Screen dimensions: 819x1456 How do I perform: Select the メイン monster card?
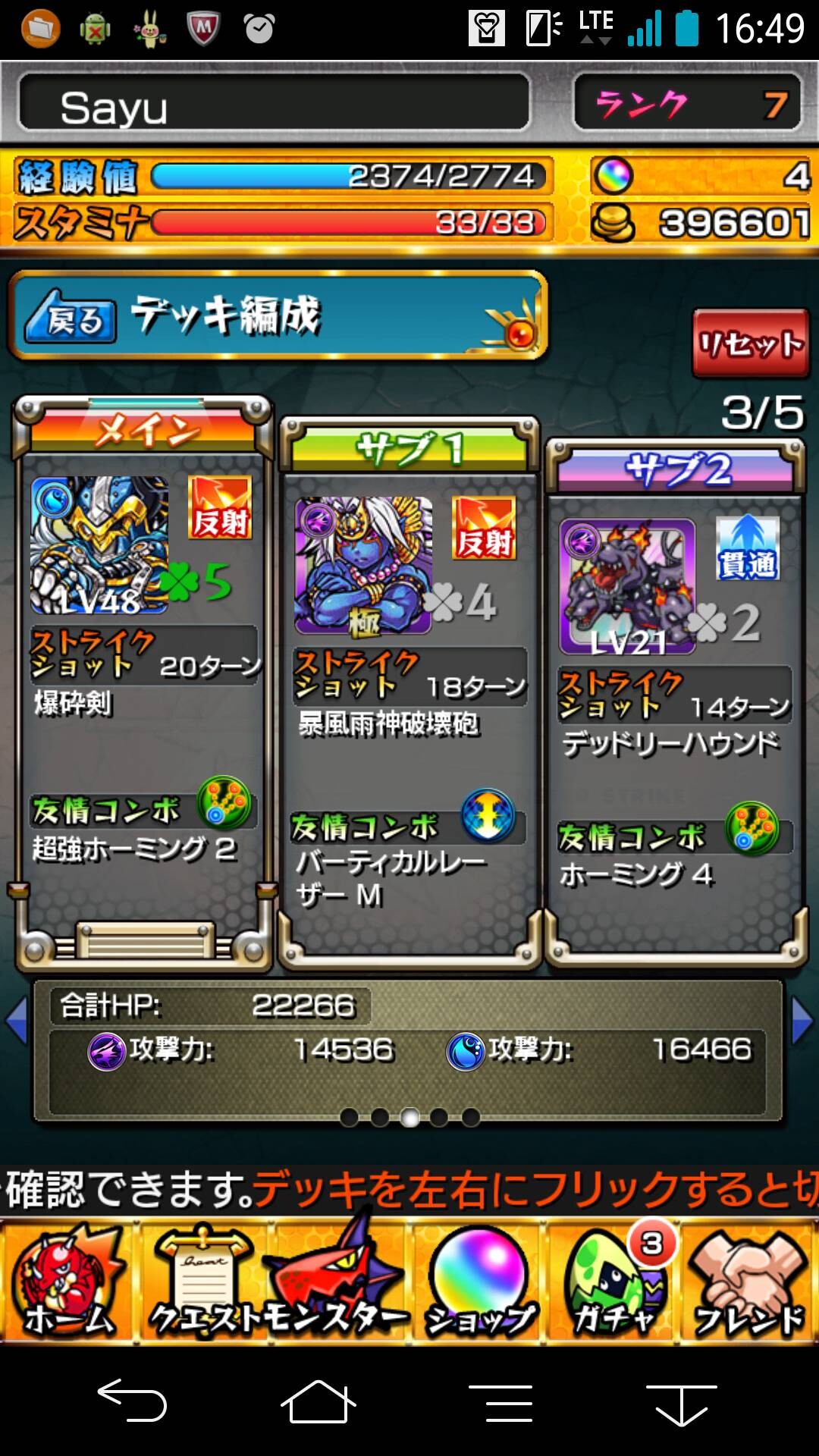143,684
